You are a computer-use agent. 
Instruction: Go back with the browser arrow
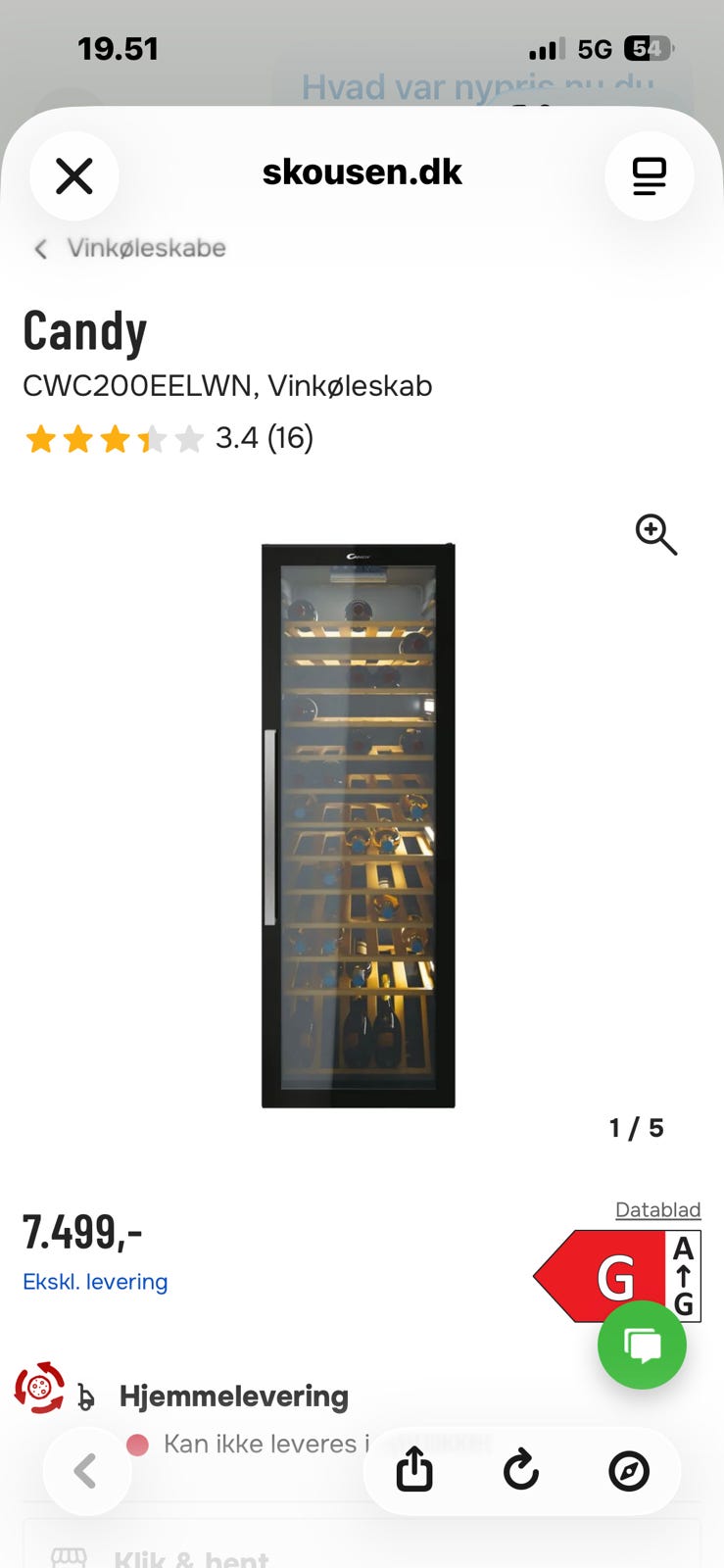click(86, 1471)
